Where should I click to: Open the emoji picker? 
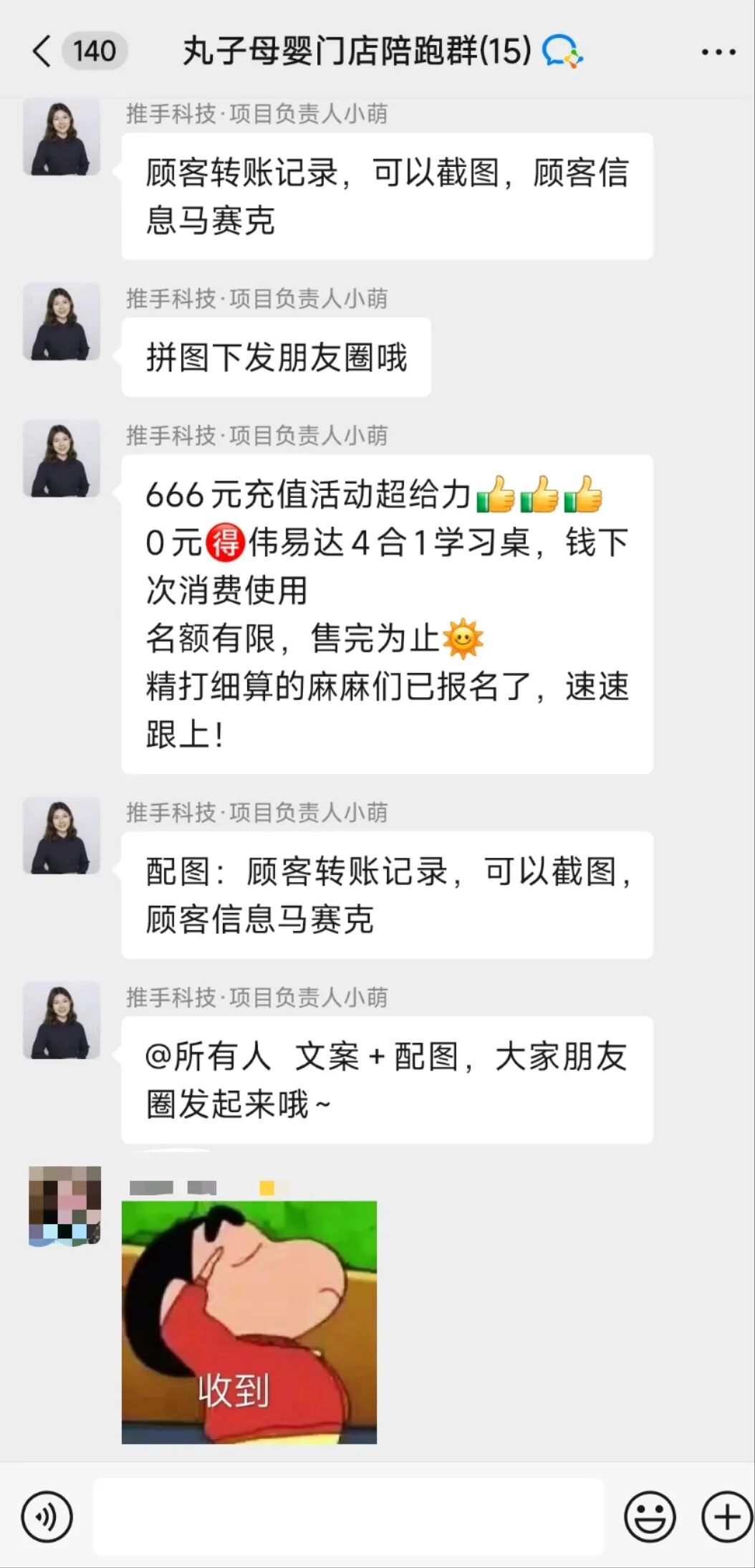650,1516
